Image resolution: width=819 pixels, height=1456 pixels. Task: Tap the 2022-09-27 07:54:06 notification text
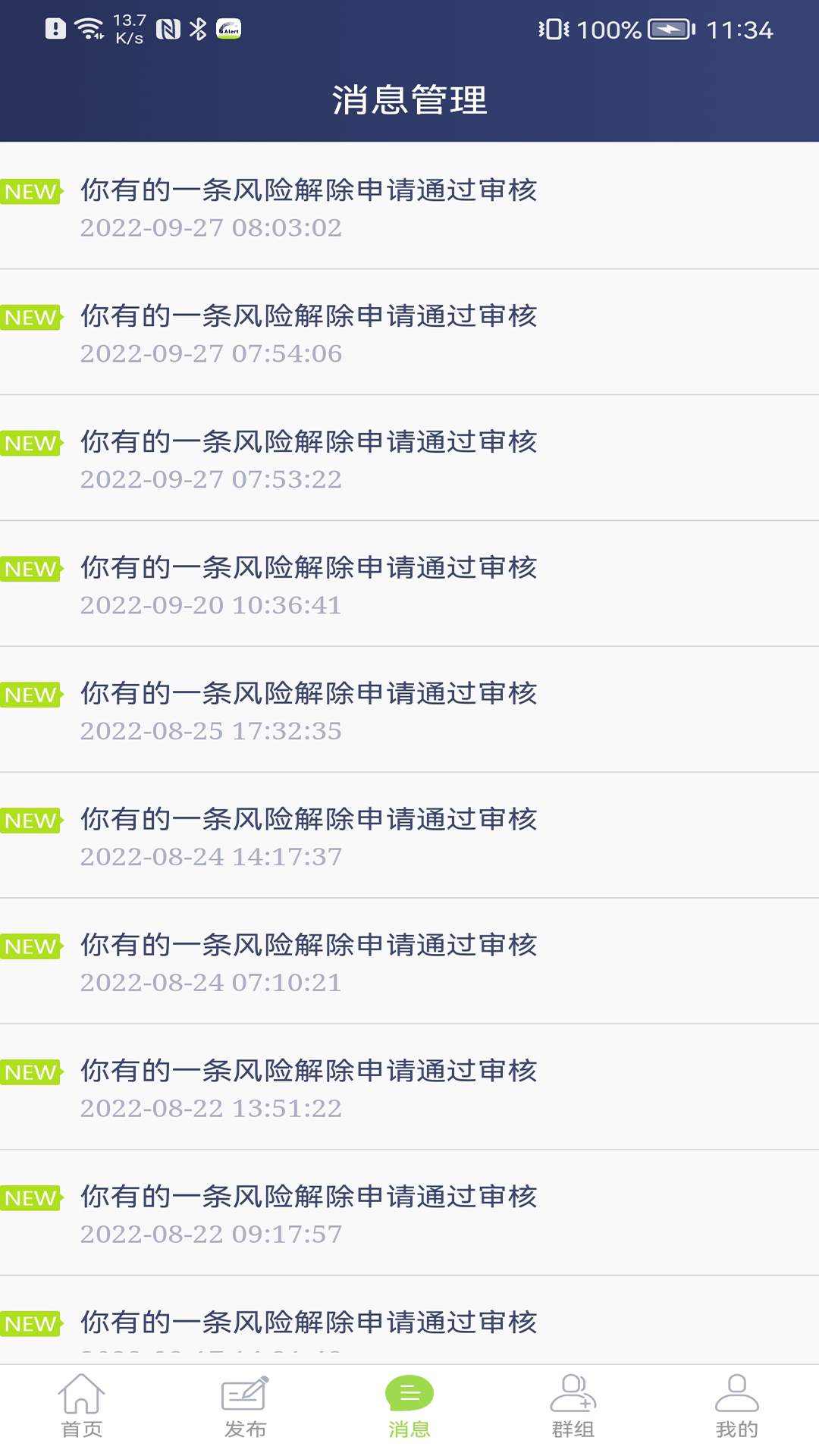point(309,317)
